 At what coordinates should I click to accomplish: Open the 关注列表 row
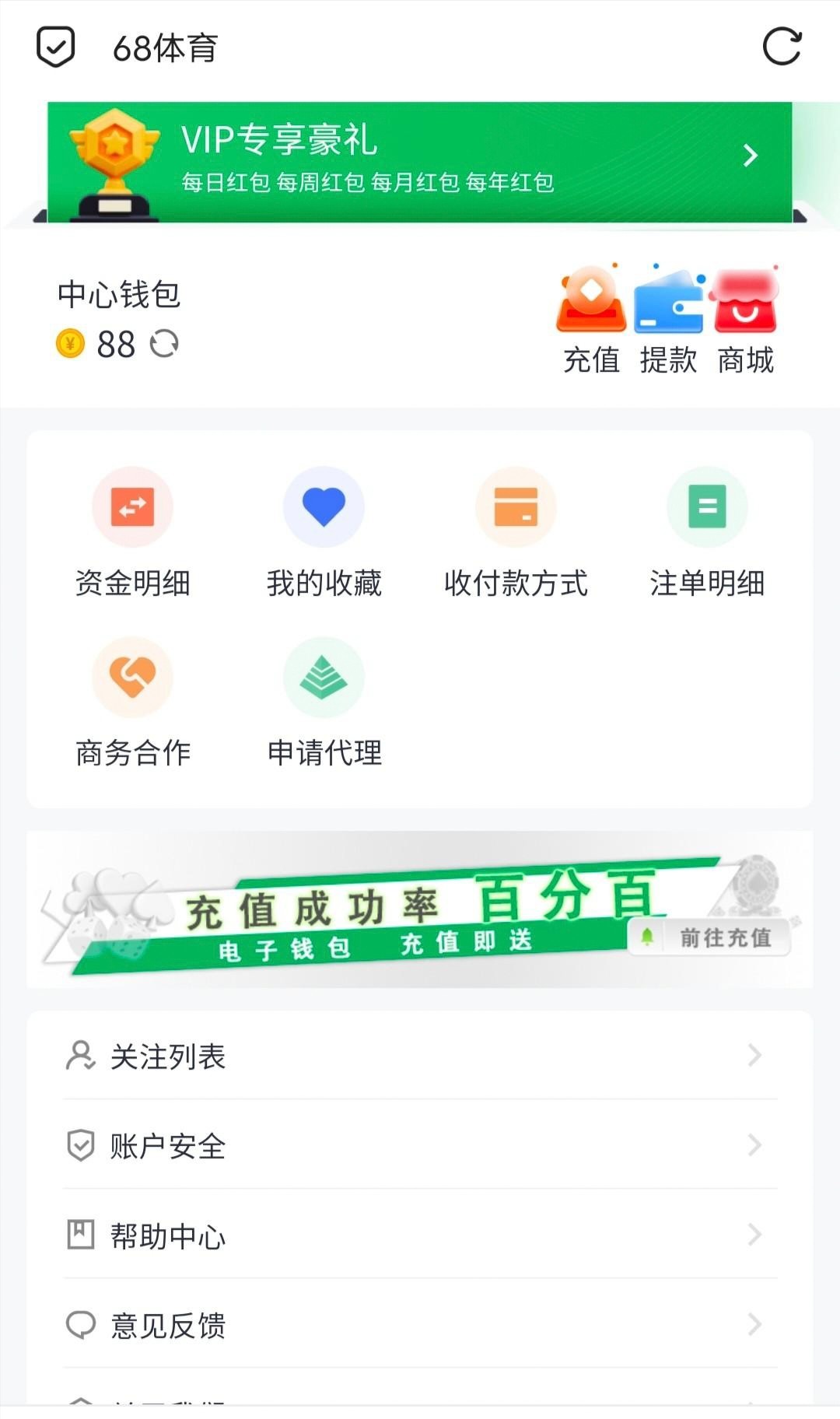pos(420,1056)
